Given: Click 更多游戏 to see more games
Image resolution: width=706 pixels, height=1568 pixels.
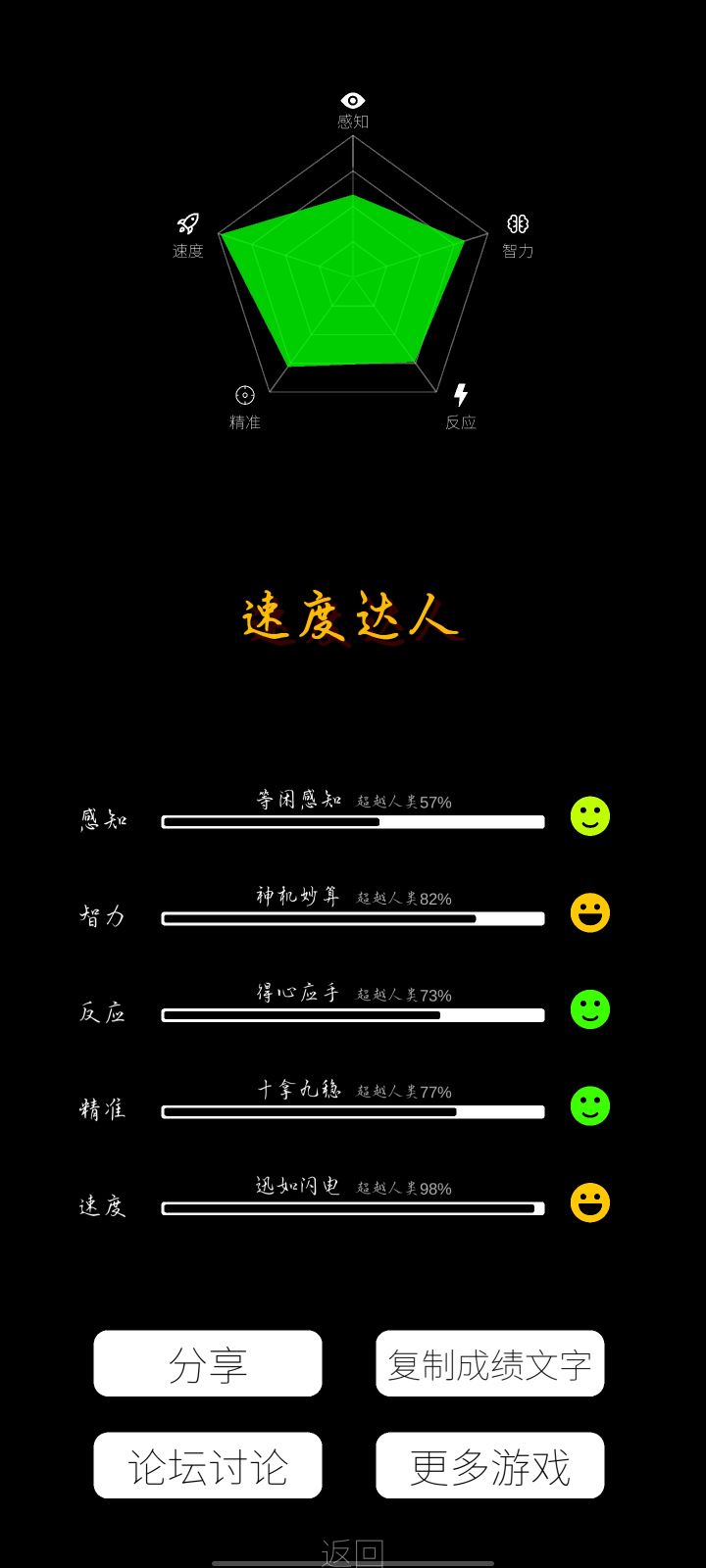Looking at the screenshot, I should [x=490, y=1465].
